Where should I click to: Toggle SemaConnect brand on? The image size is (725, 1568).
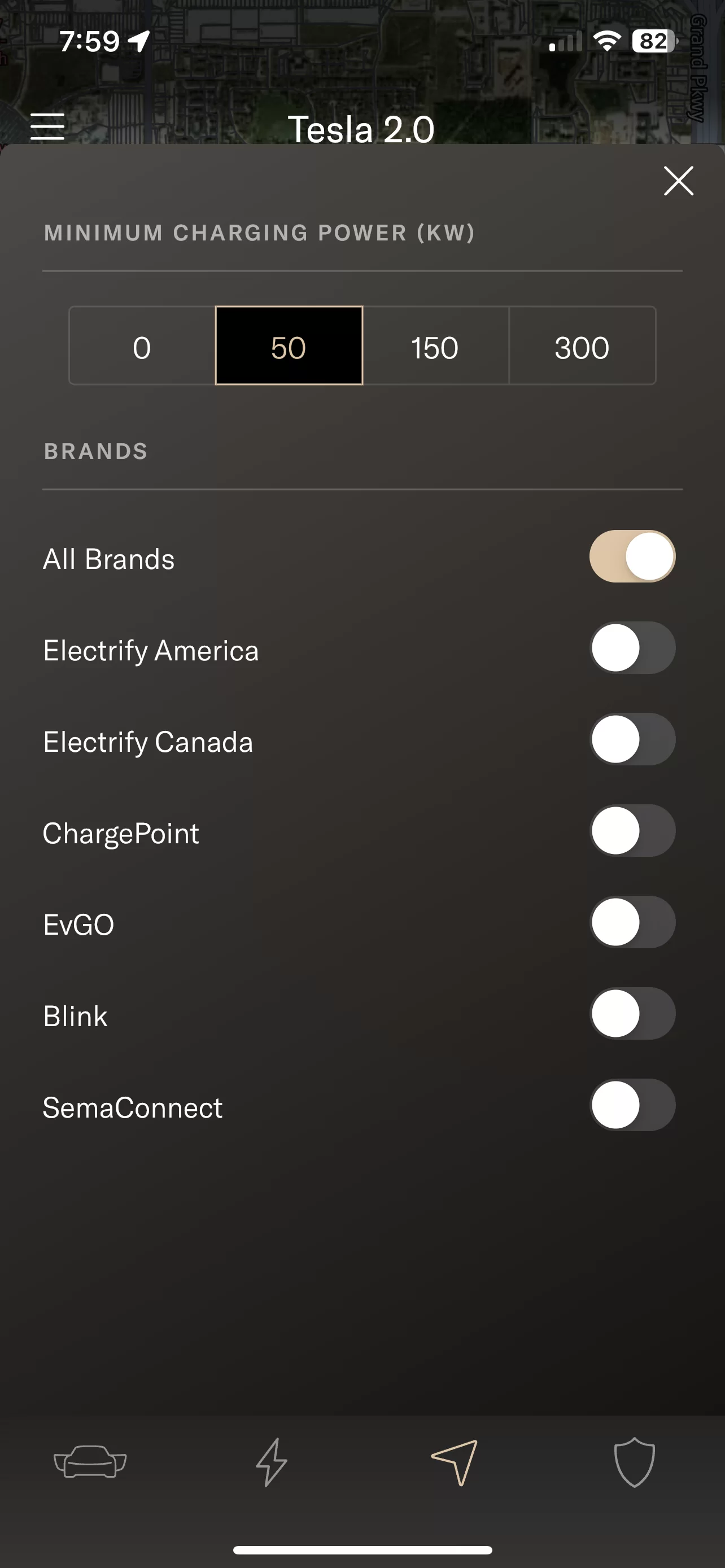pos(632,1105)
